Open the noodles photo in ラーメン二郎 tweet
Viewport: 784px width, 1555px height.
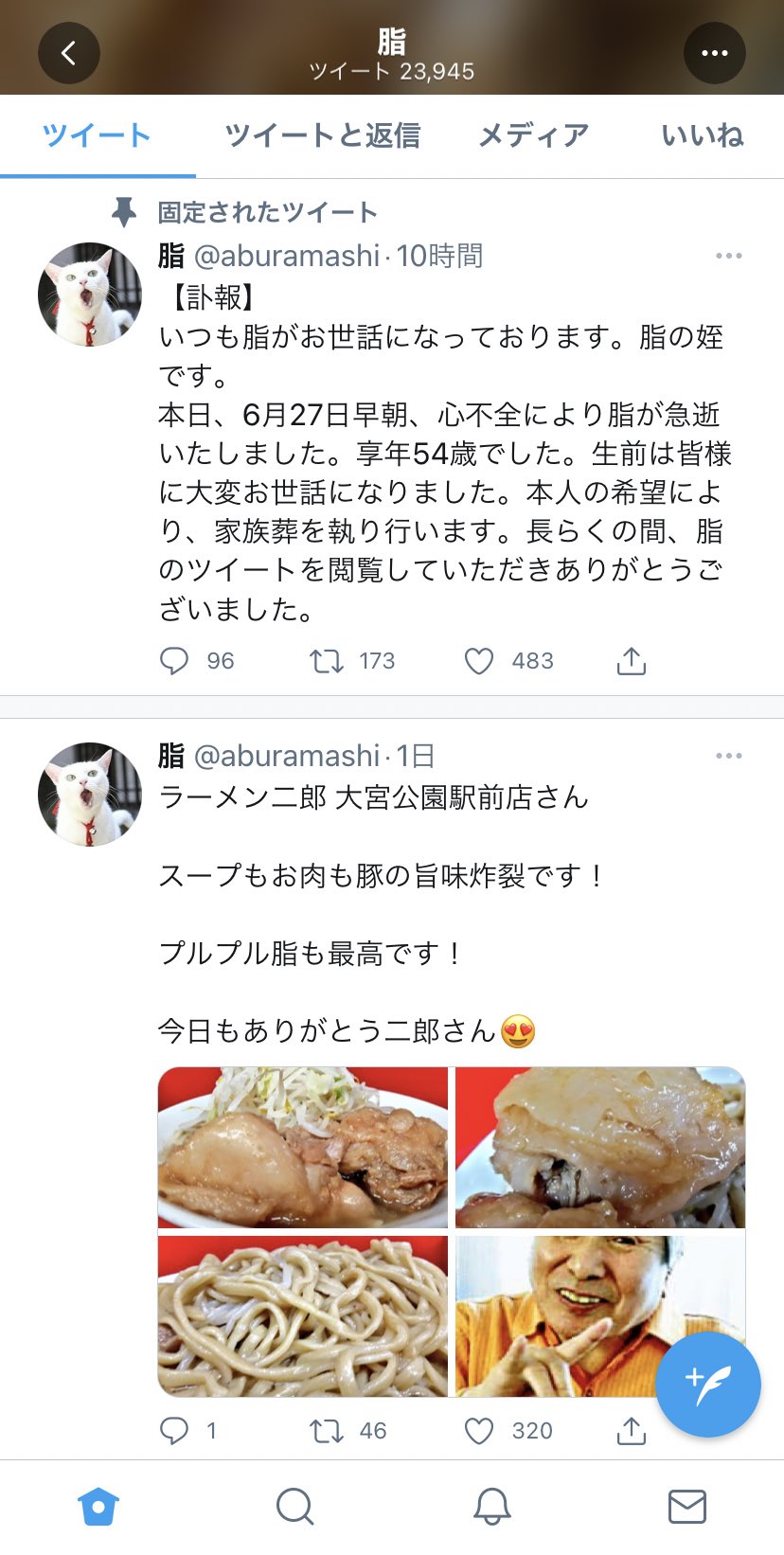(303, 1316)
